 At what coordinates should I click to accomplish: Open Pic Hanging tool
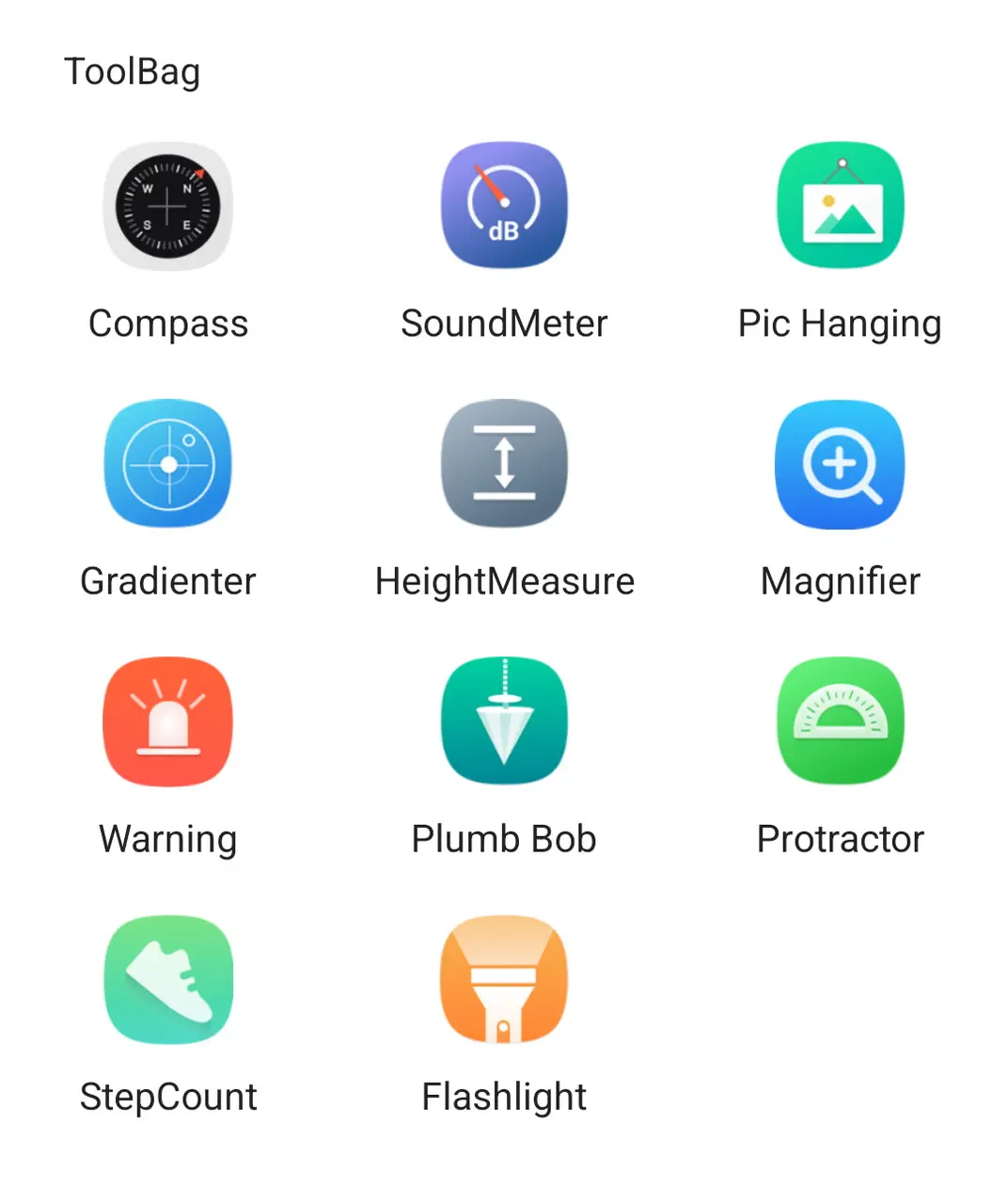[x=840, y=206]
